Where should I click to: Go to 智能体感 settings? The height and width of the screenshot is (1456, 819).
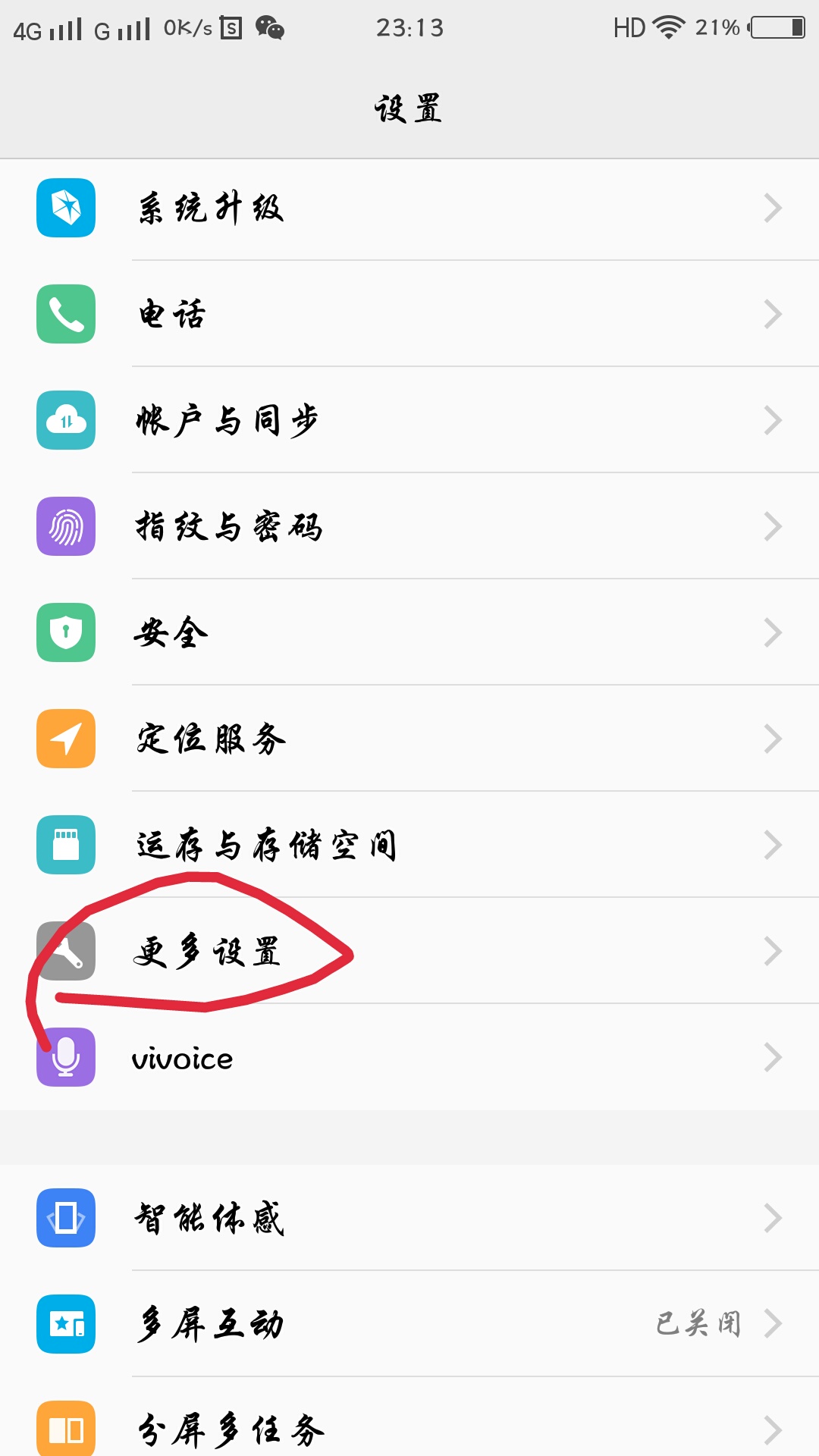(x=409, y=1218)
